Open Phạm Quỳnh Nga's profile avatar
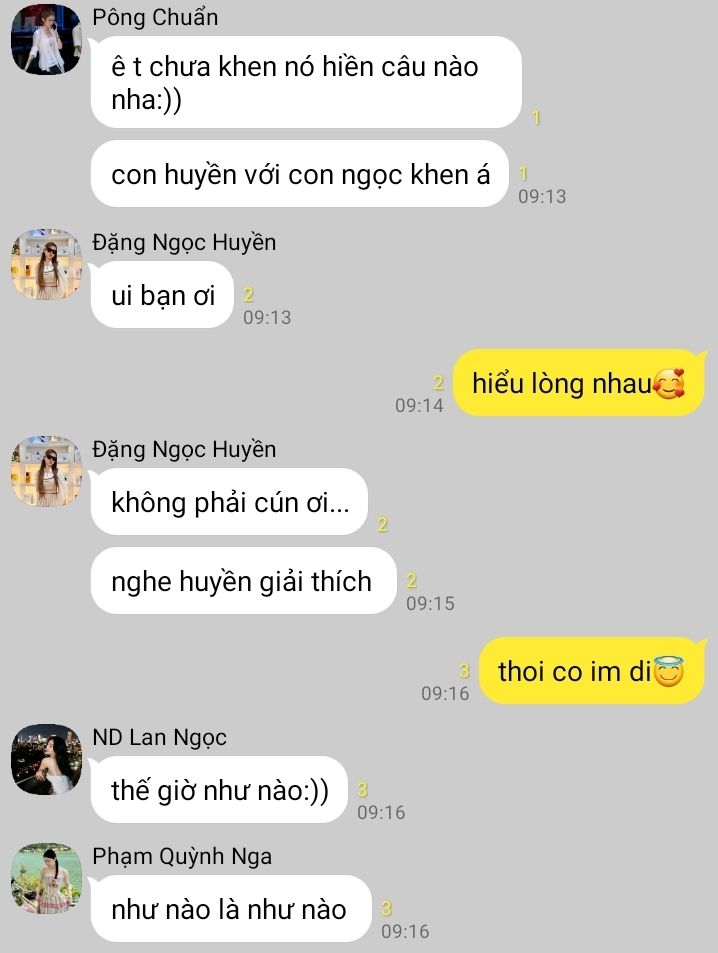This screenshot has height=953, width=718. point(46,878)
